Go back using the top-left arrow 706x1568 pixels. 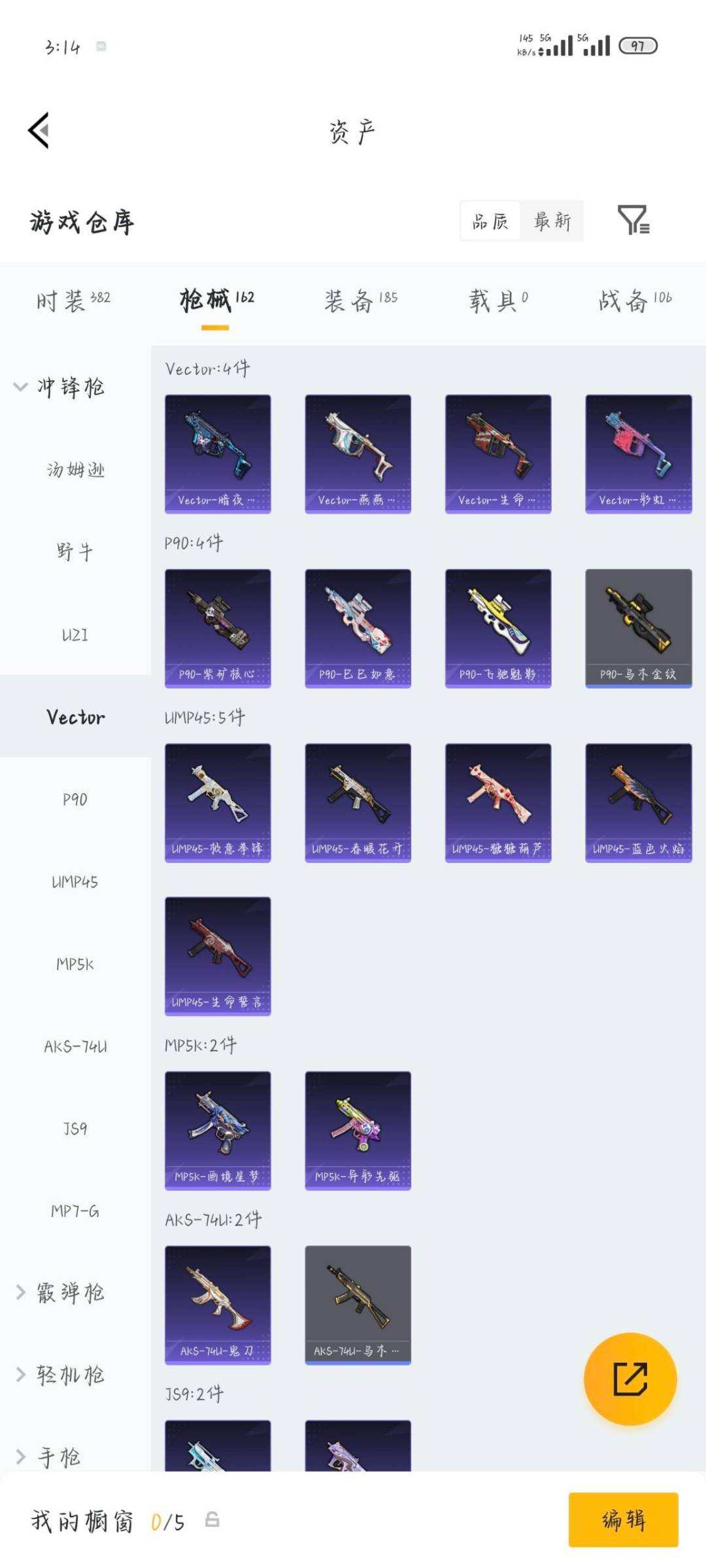pyautogui.click(x=39, y=130)
